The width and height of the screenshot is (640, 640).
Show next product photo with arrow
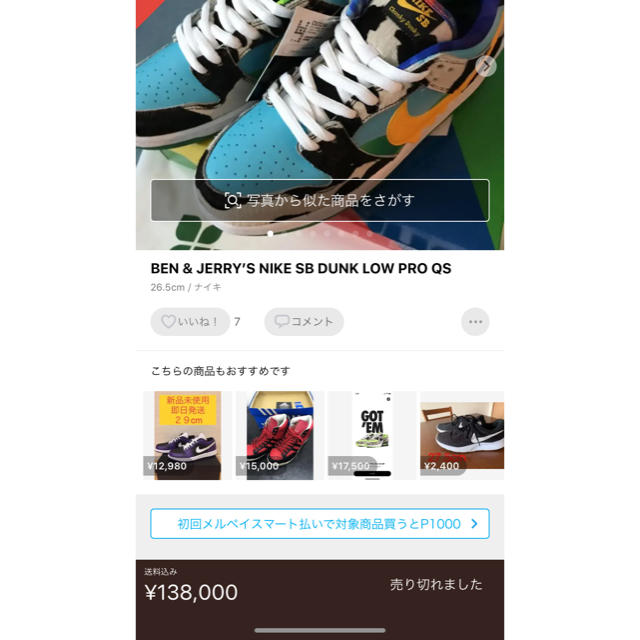tap(486, 67)
